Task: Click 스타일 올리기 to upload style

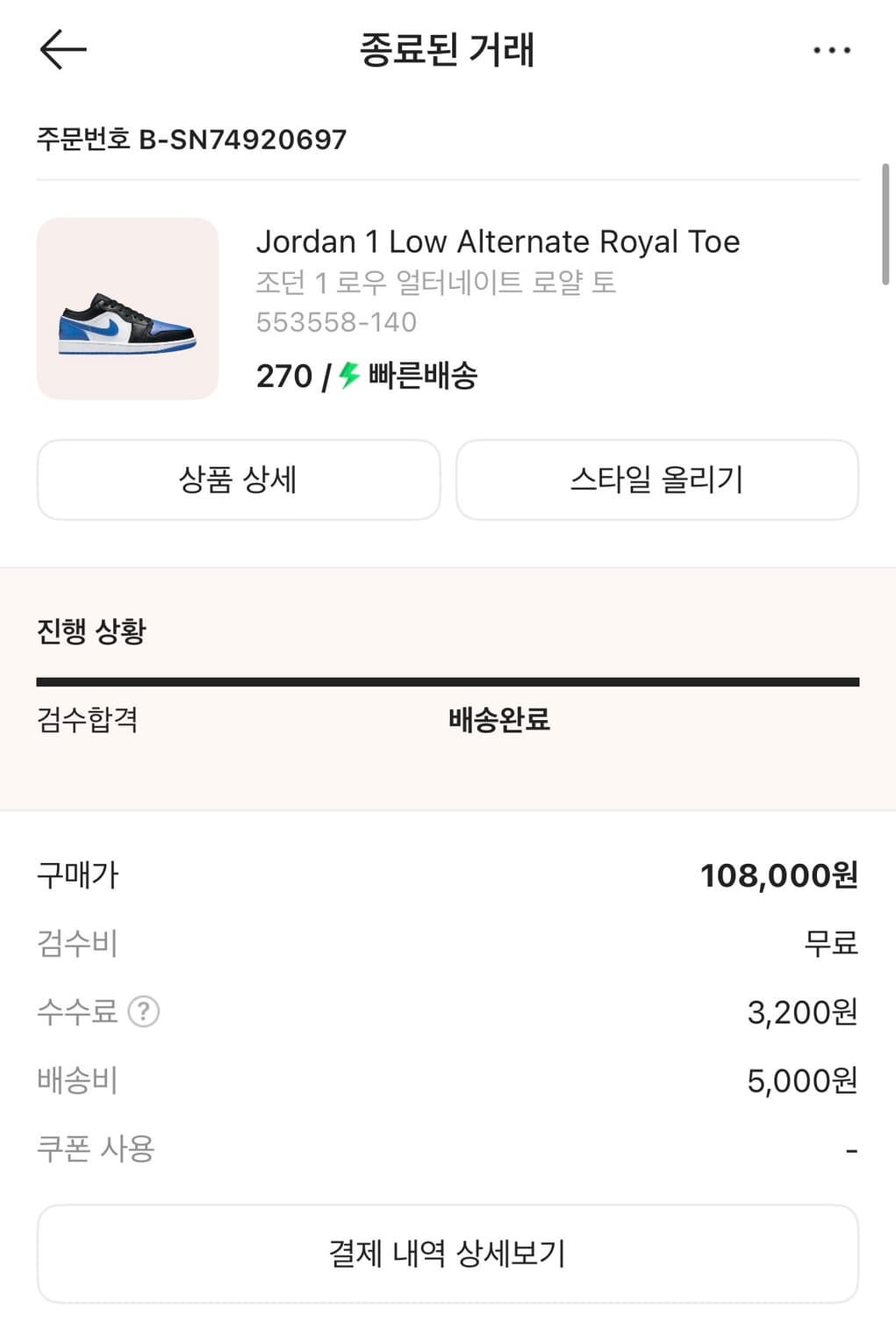Action: click(656, 479)
